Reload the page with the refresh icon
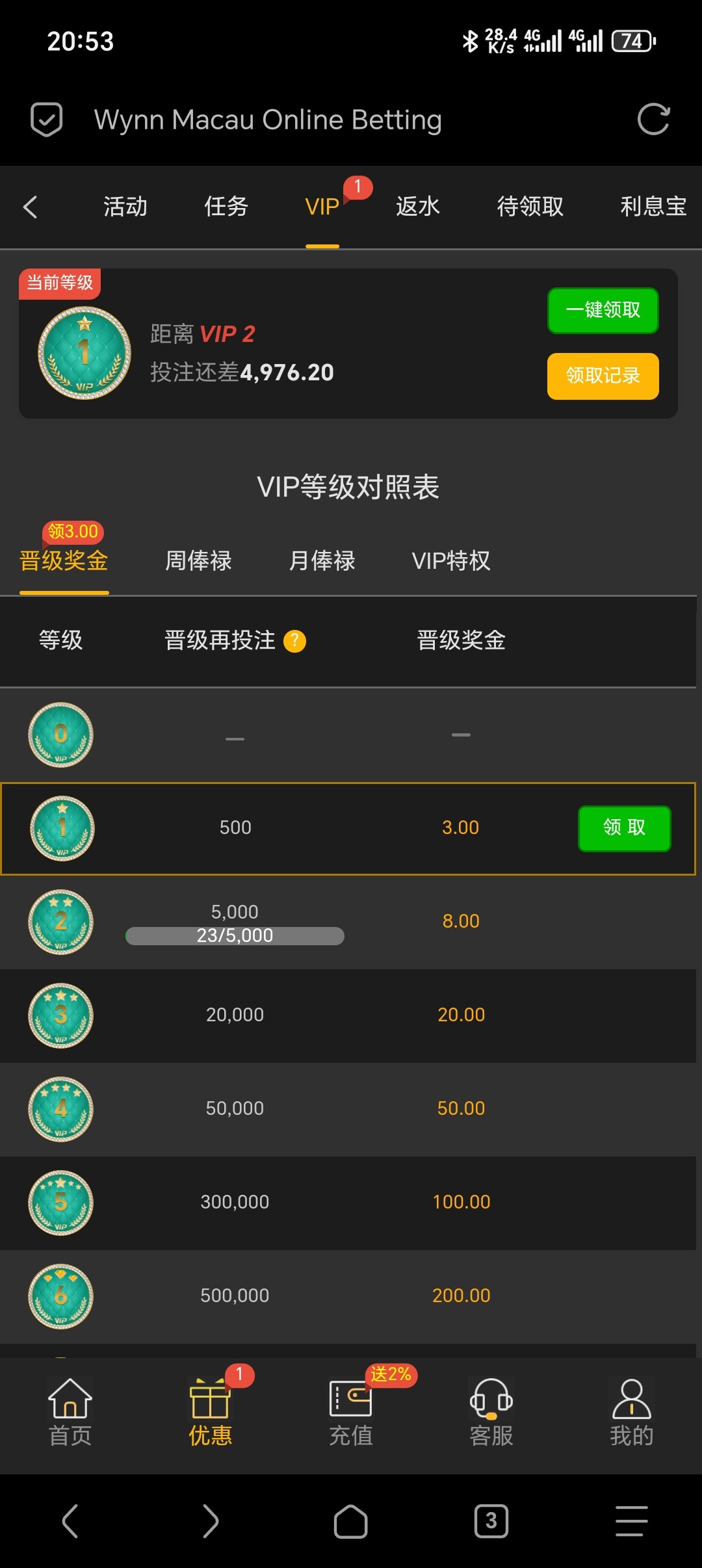The height and width of the screenshot is (1568, 702). tap(653, 120)
